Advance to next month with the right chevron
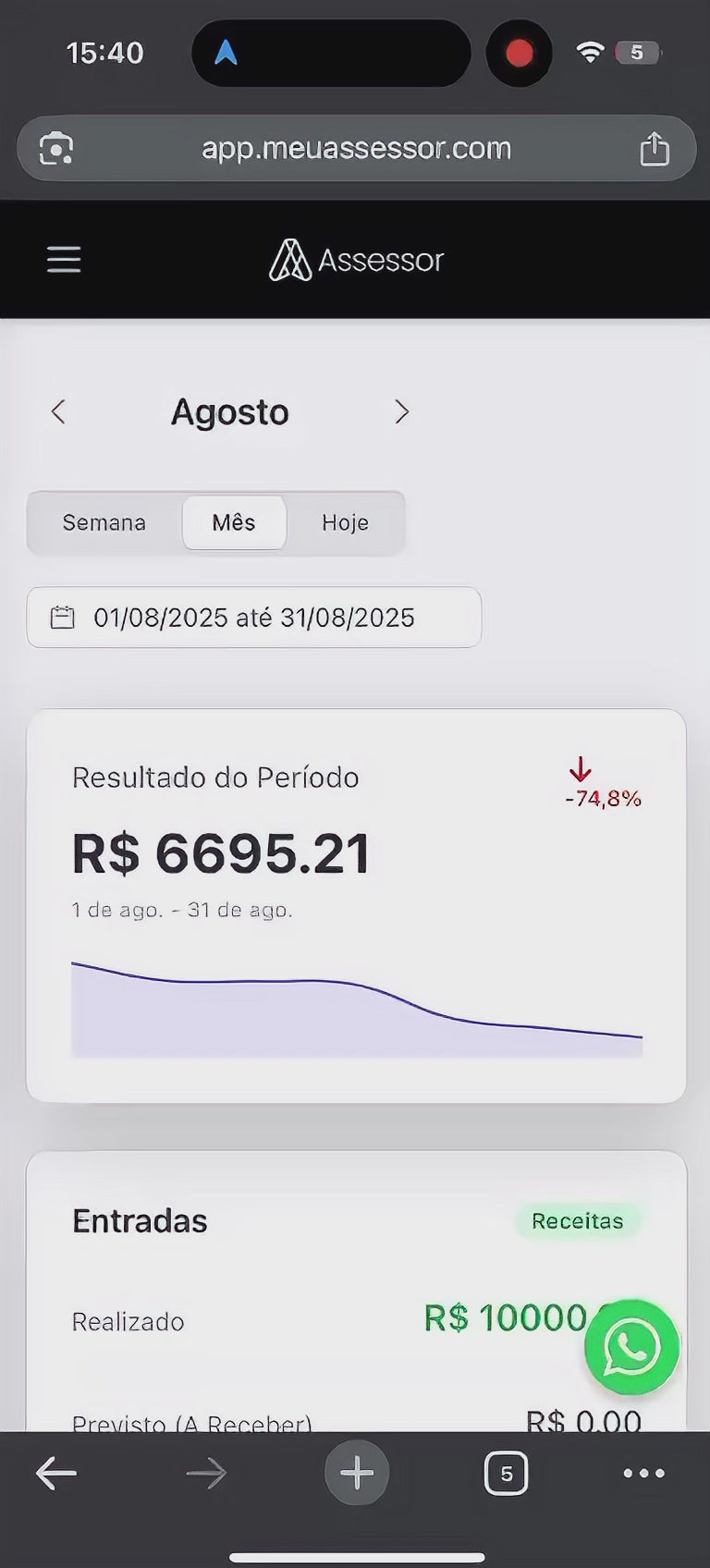This screenshot has height=1568, width=710. click(x=401, y=411)
